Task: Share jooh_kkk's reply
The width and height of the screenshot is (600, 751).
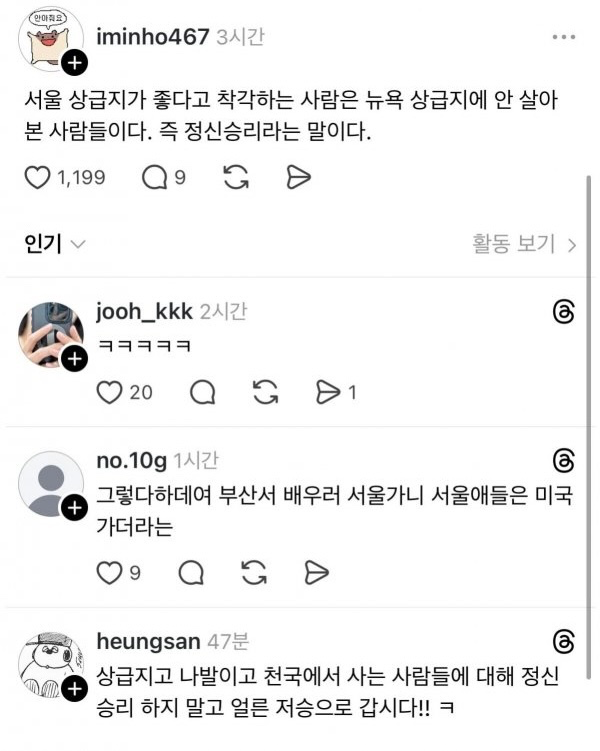Action: pyautogui.click(x=325, y=393)
